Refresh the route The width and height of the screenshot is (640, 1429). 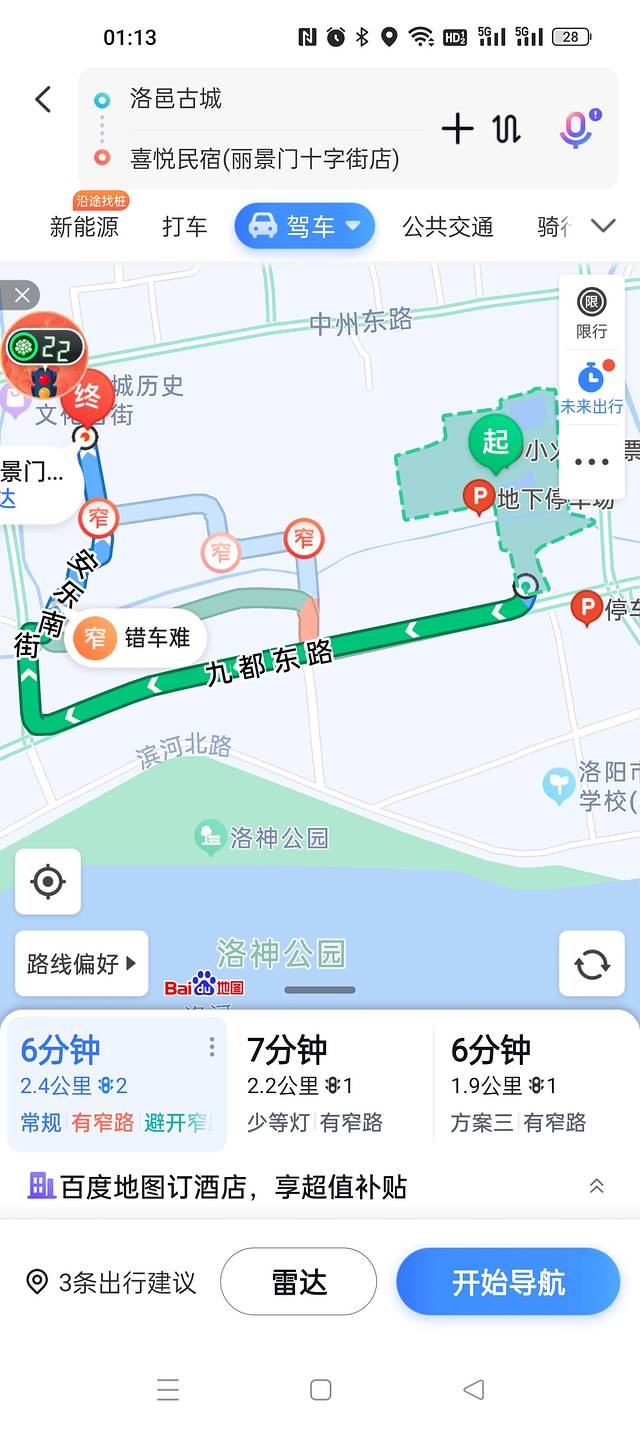pyautogui.click(x=591, y=964)
